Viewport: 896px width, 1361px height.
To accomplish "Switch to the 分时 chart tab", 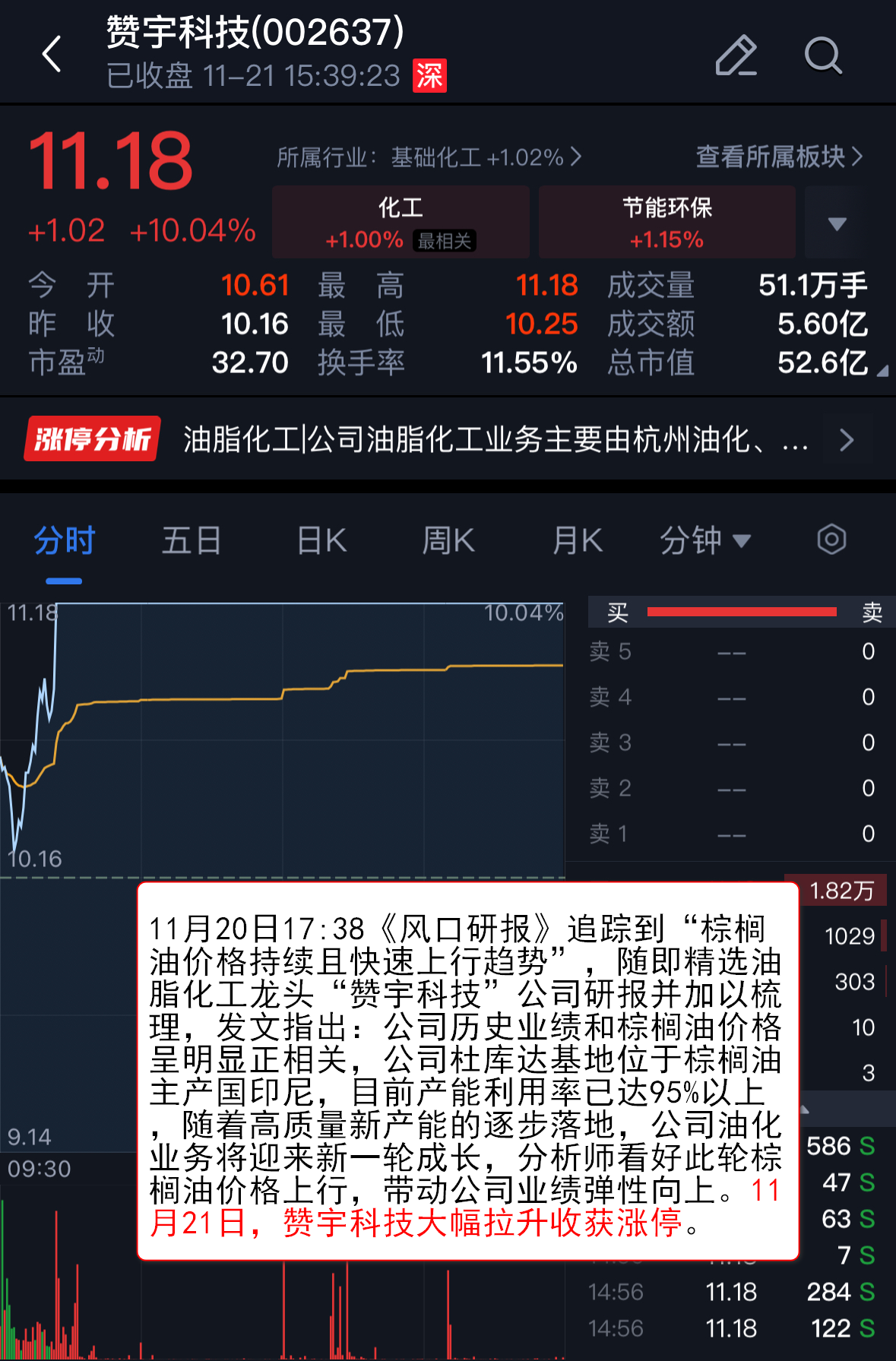I will pos(64,541).
